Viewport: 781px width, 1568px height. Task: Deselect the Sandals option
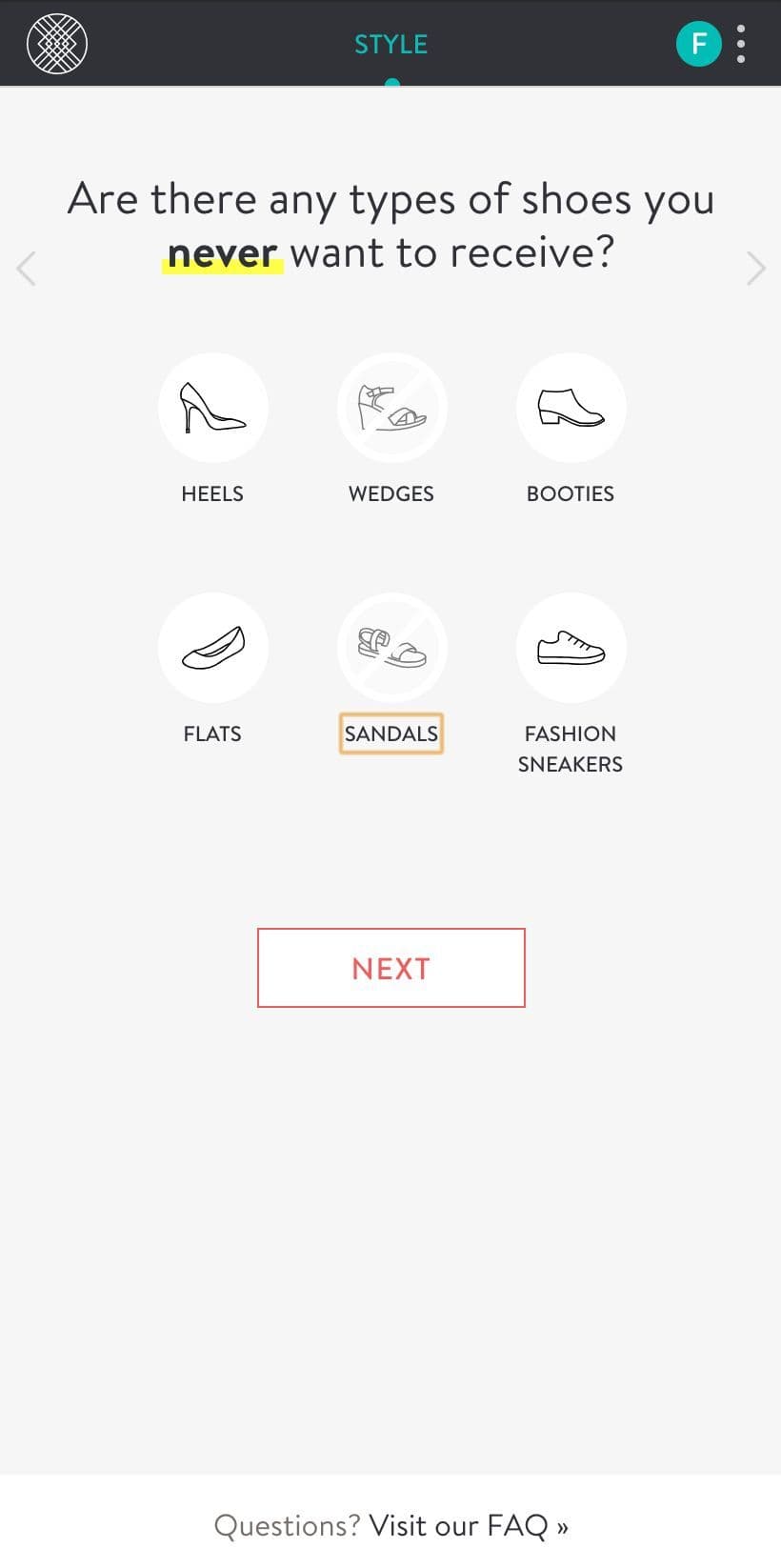click(391, 648)
